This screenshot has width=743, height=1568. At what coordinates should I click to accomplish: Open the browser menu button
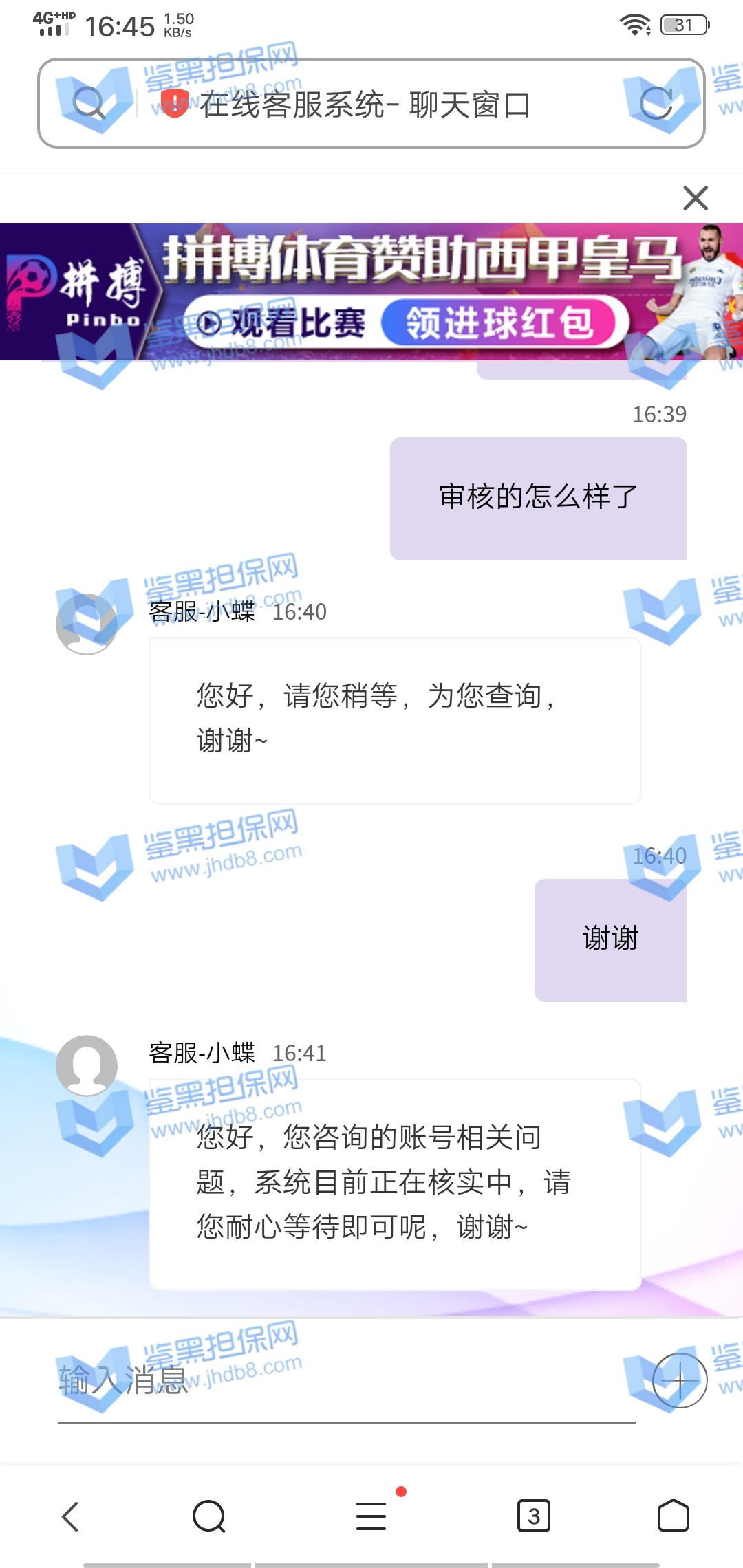click(371, 1516)
